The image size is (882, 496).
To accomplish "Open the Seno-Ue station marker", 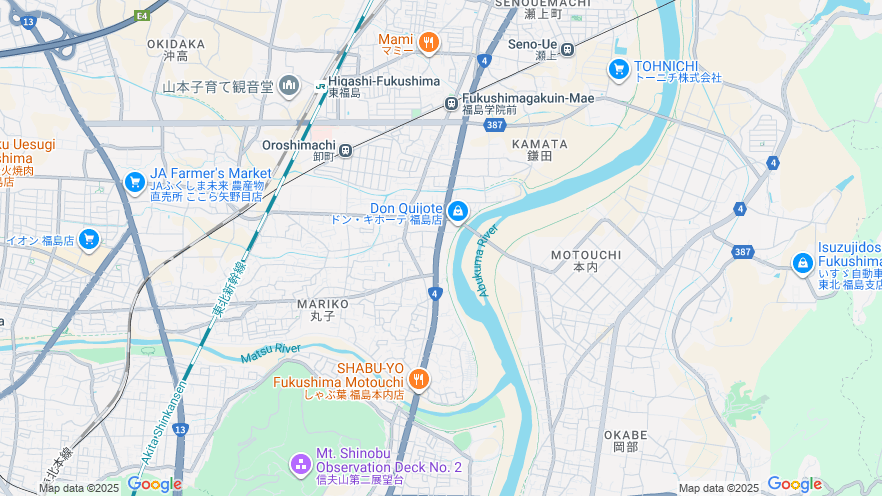I will (567, 49).
